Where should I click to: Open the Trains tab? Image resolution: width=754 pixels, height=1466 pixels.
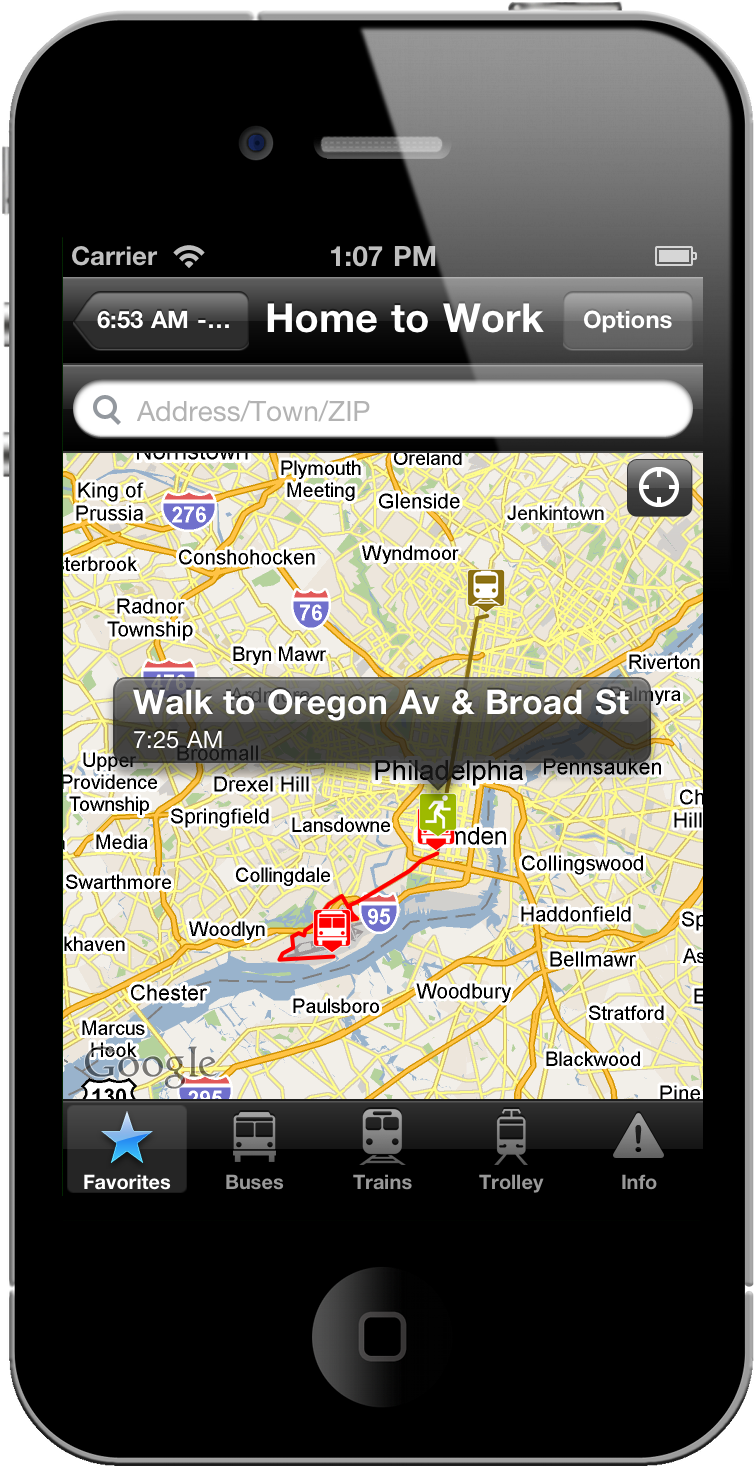[x=382, y=1150]
